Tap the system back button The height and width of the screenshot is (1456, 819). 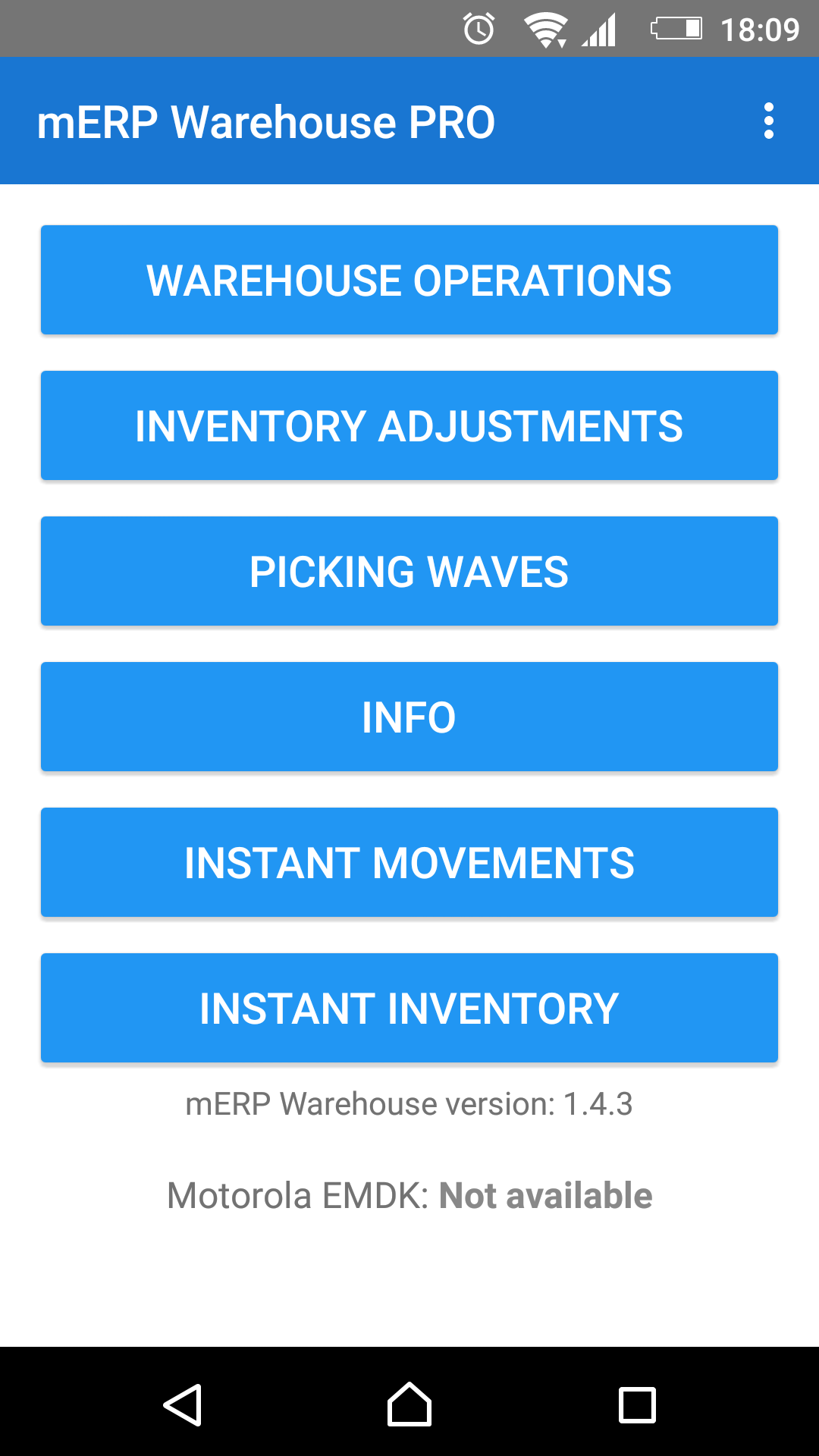tap(182, 1405)
